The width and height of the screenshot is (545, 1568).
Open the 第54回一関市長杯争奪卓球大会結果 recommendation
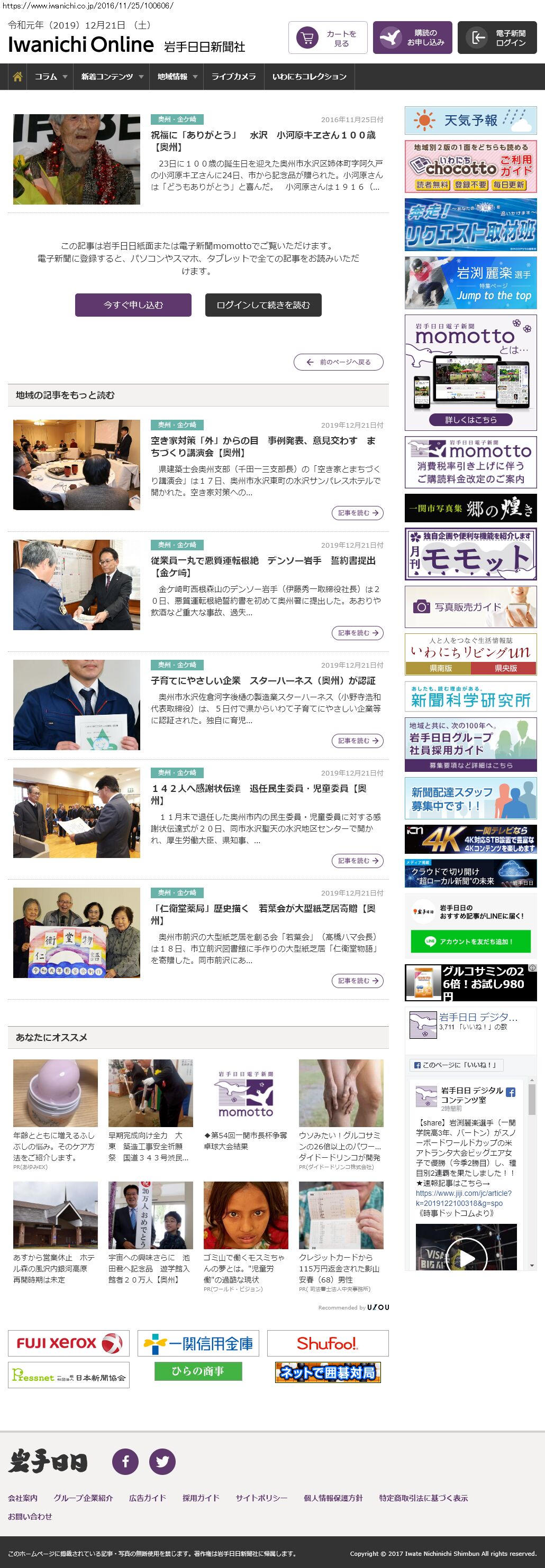(x=246, y=1141)
